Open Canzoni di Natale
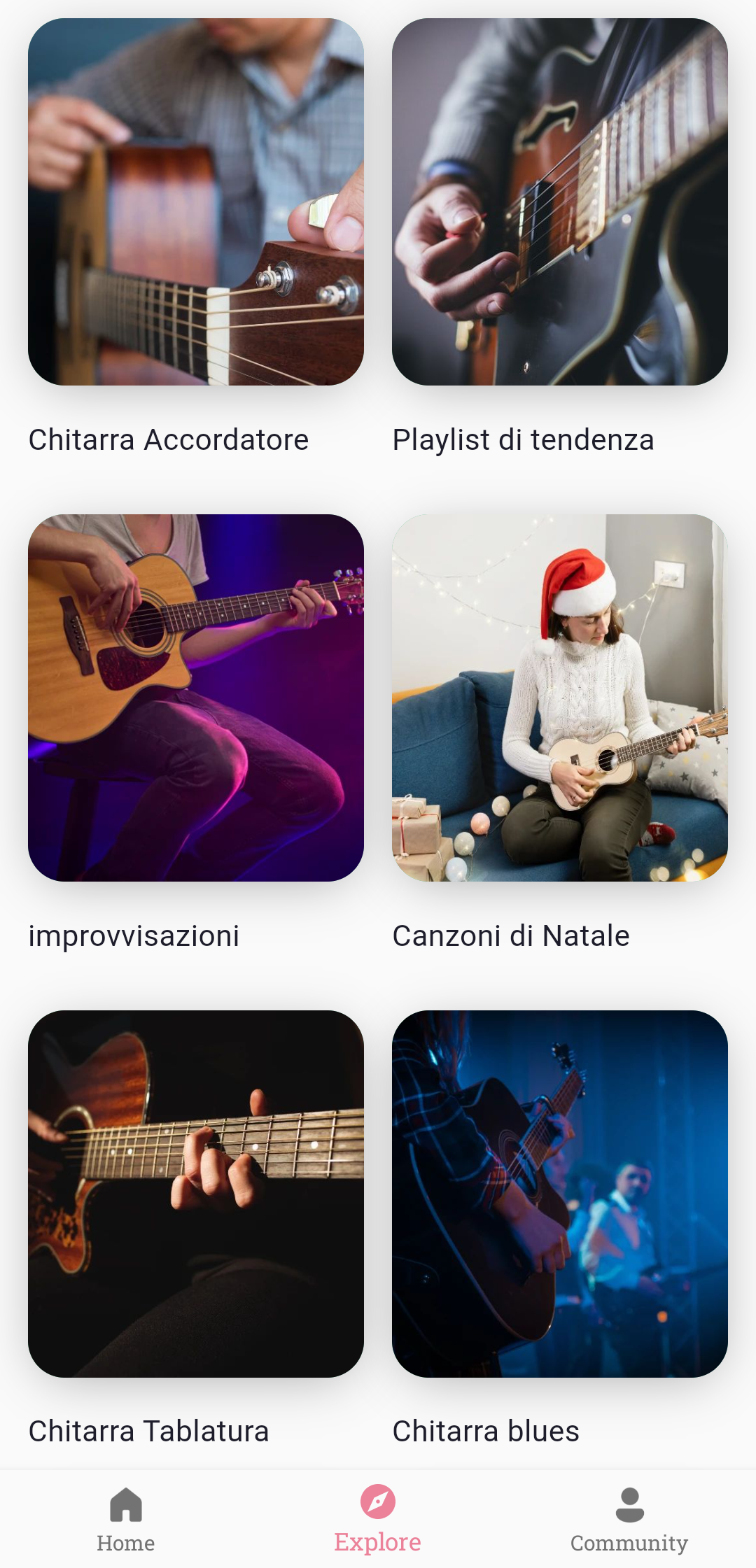The height and width of the screenshot is (1568, 756). [559, 698]
